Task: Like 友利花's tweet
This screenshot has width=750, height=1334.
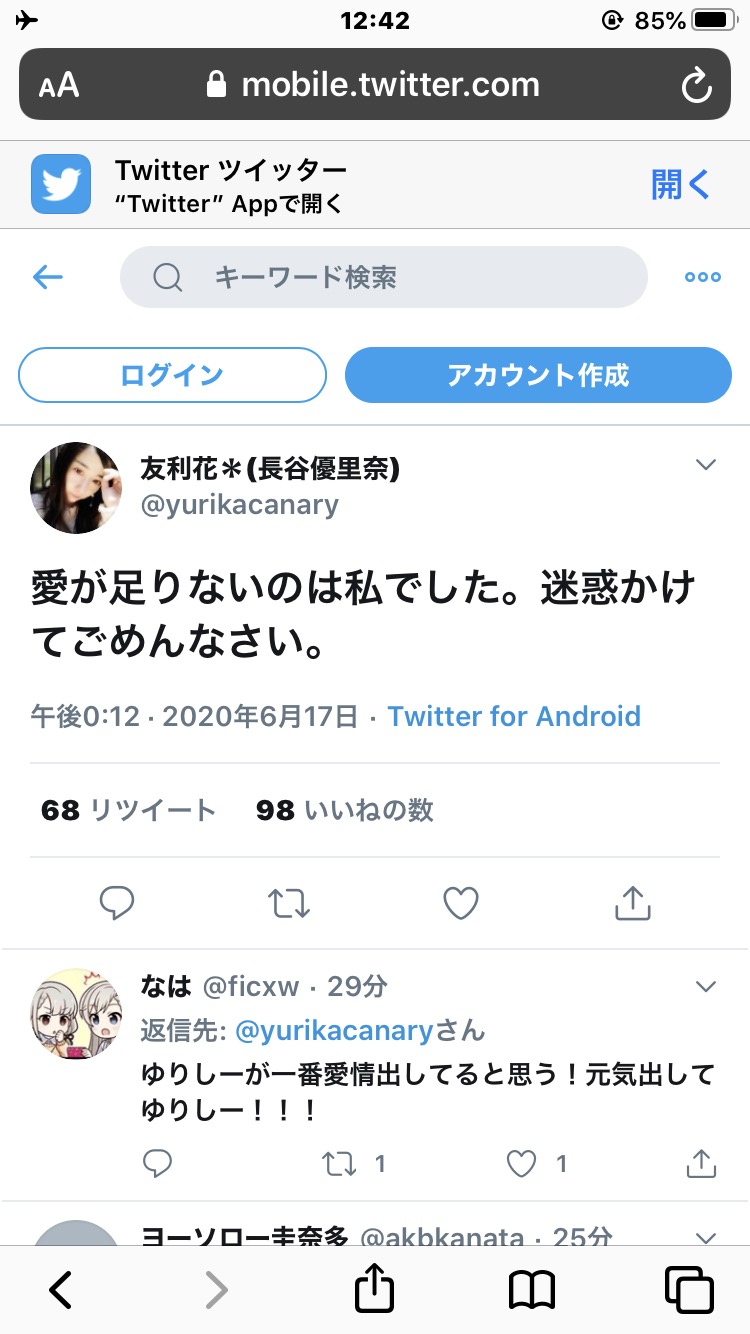Action: (x=461, y=904)
